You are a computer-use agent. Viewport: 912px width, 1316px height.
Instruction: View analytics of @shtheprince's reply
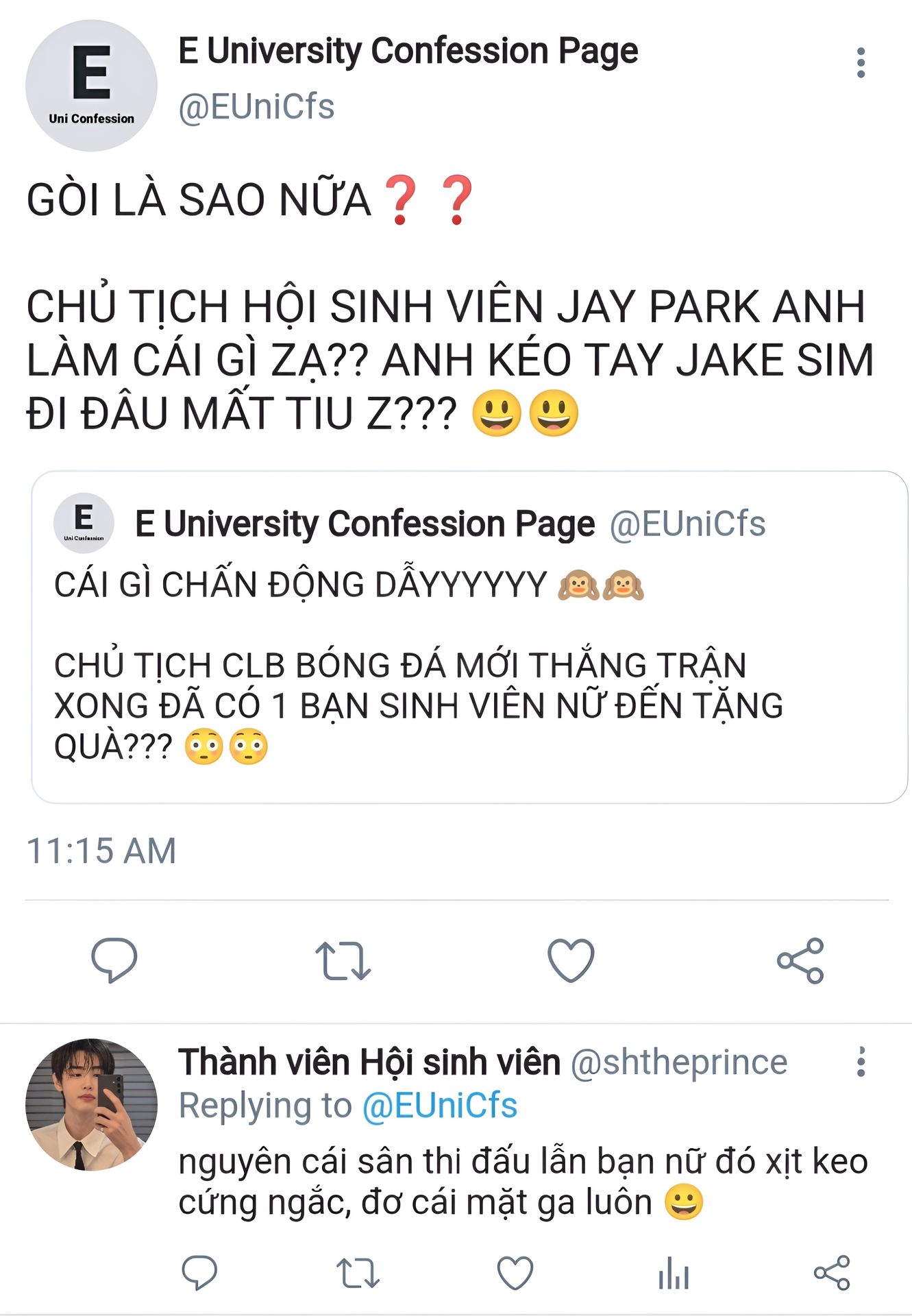[674, 1274]
